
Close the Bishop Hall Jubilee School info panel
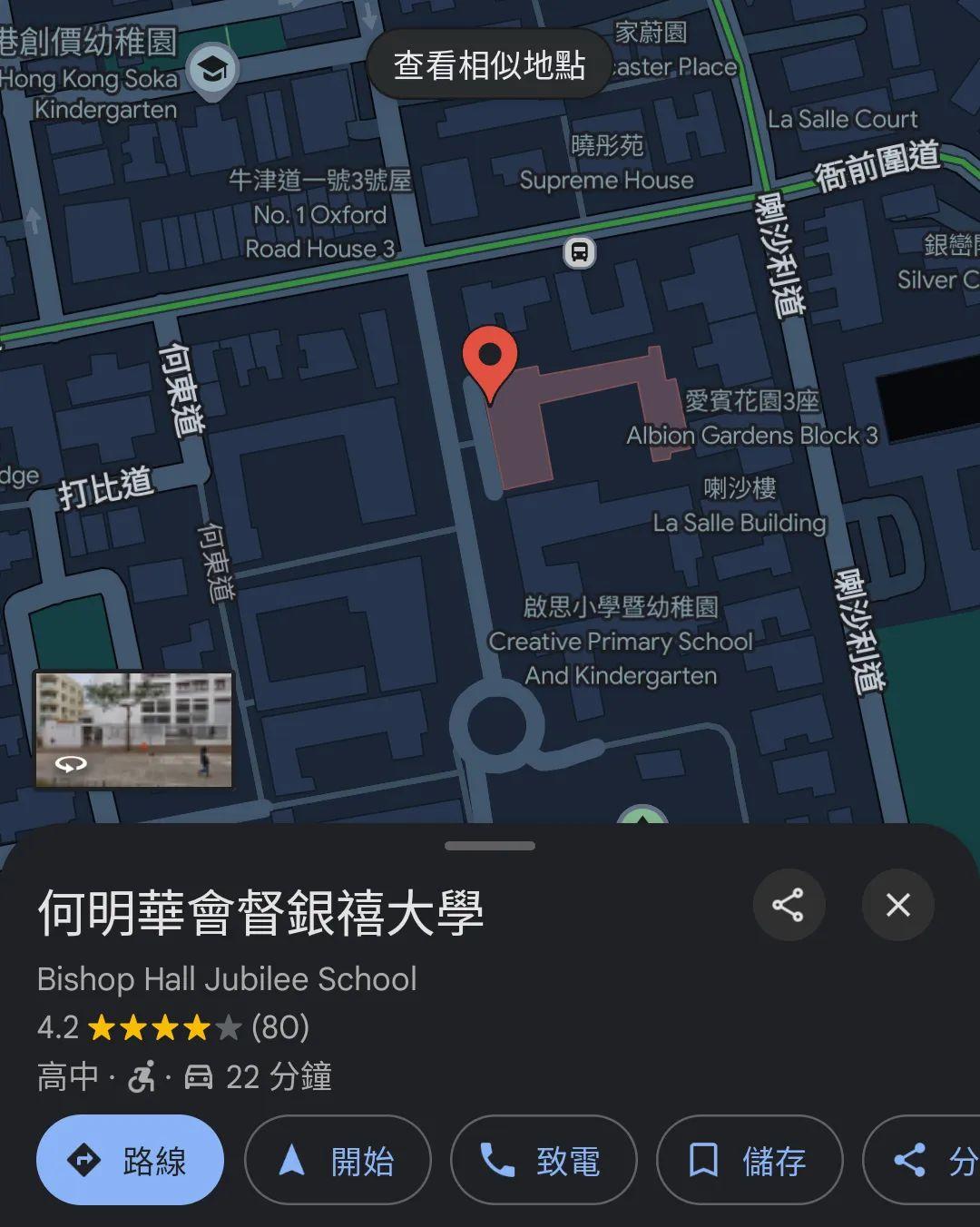(897, 906)
